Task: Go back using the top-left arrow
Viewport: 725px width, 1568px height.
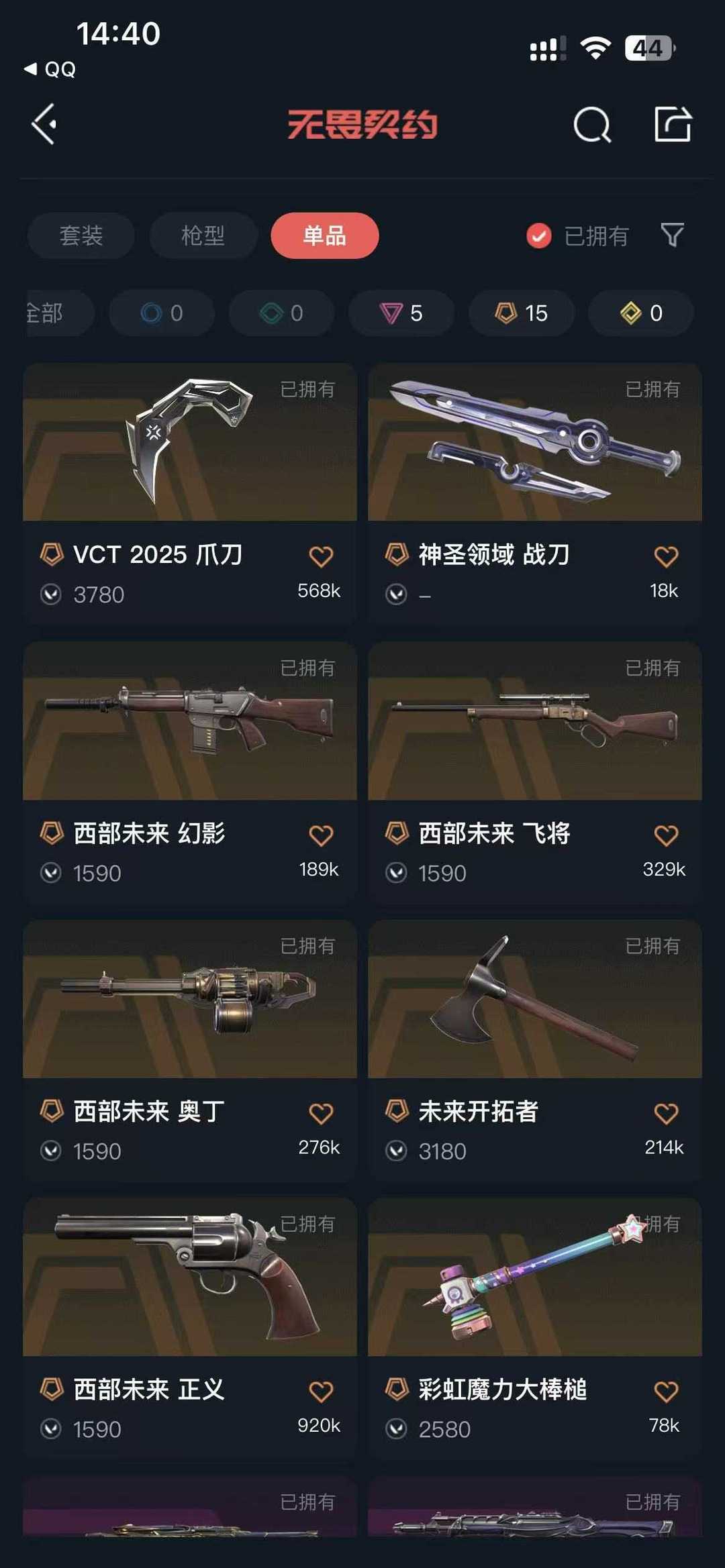Action: click(44, 124)
